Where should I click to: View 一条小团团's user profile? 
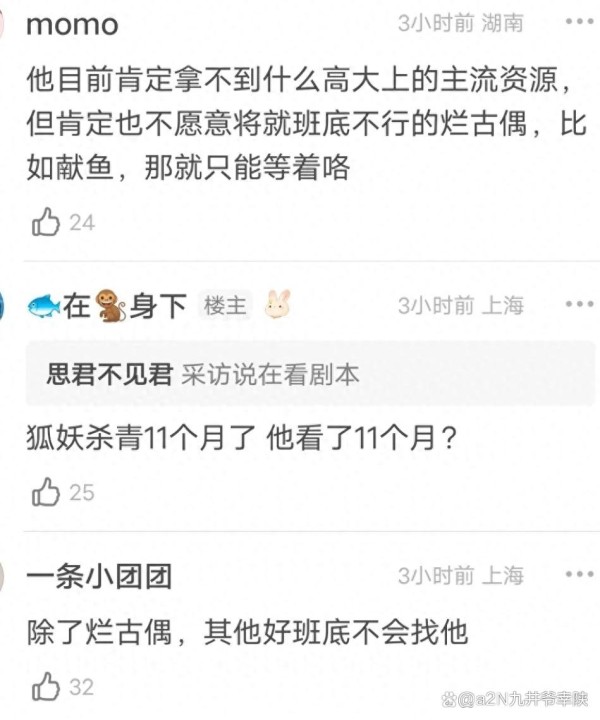coord(98,576)
